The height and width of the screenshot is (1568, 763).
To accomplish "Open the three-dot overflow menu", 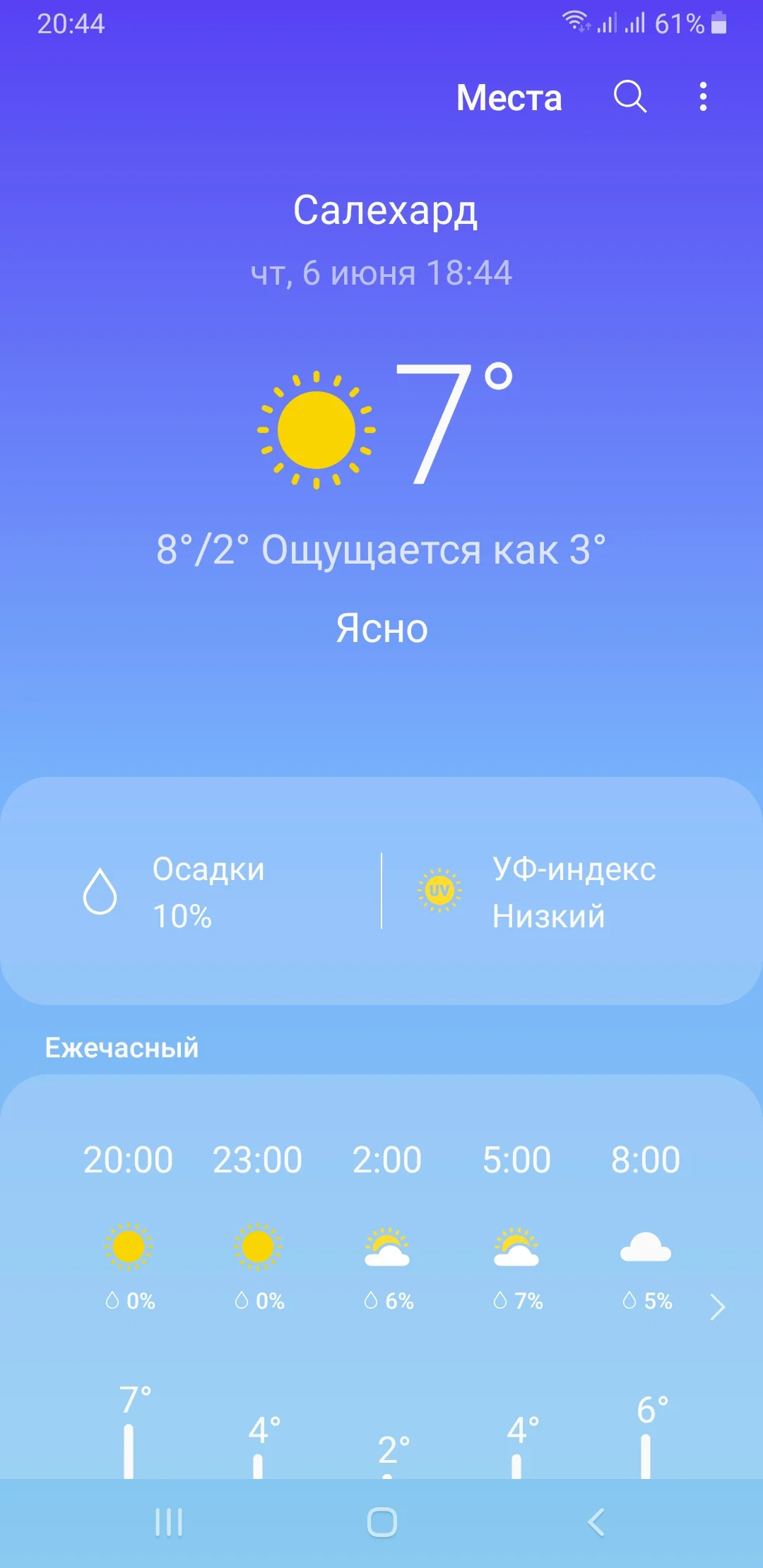I will [x=703, y=98].
